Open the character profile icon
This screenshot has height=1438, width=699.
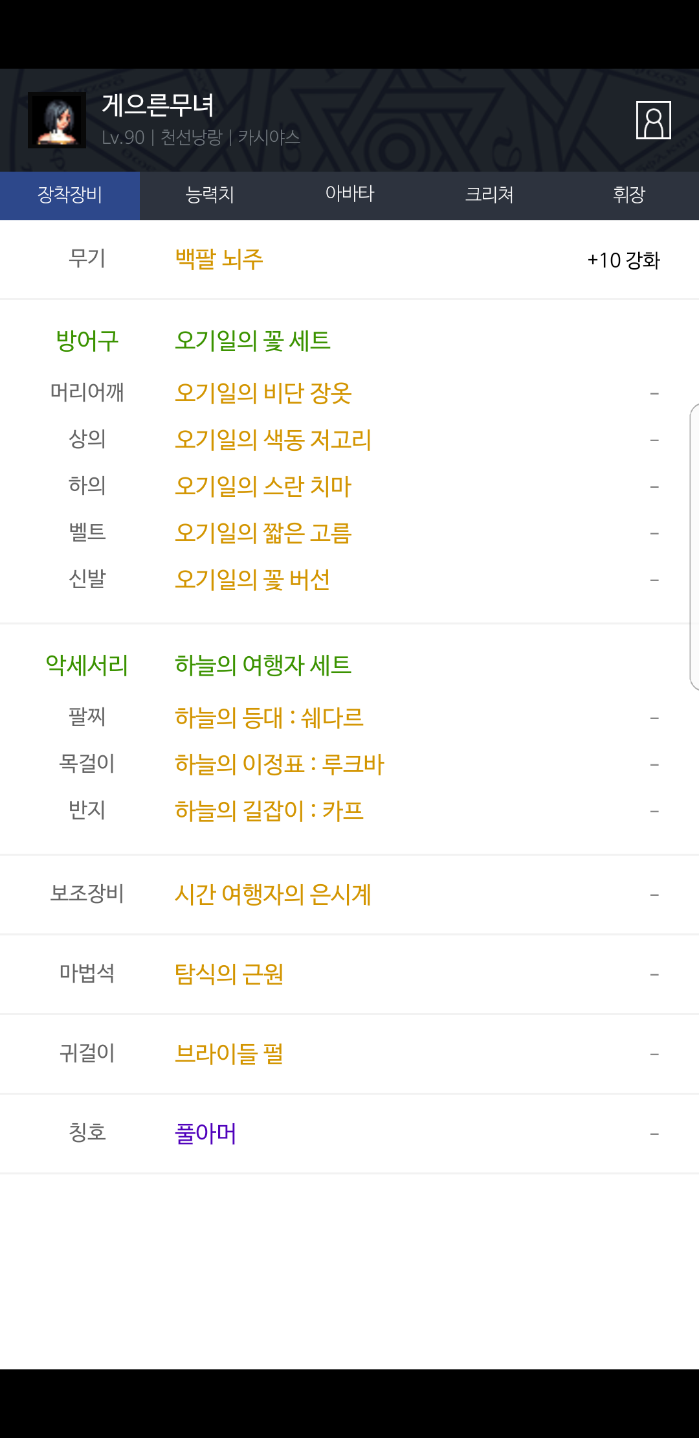click(653, 120)
